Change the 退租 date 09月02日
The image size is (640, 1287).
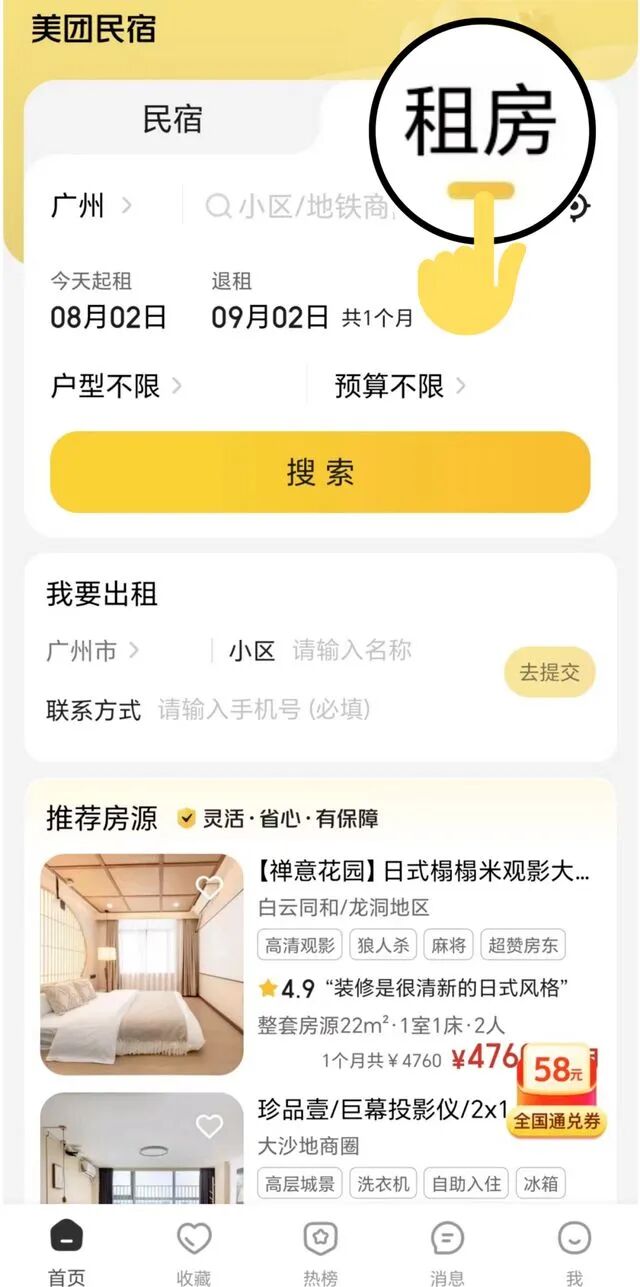pyautogui.click(x=269, y=317)
